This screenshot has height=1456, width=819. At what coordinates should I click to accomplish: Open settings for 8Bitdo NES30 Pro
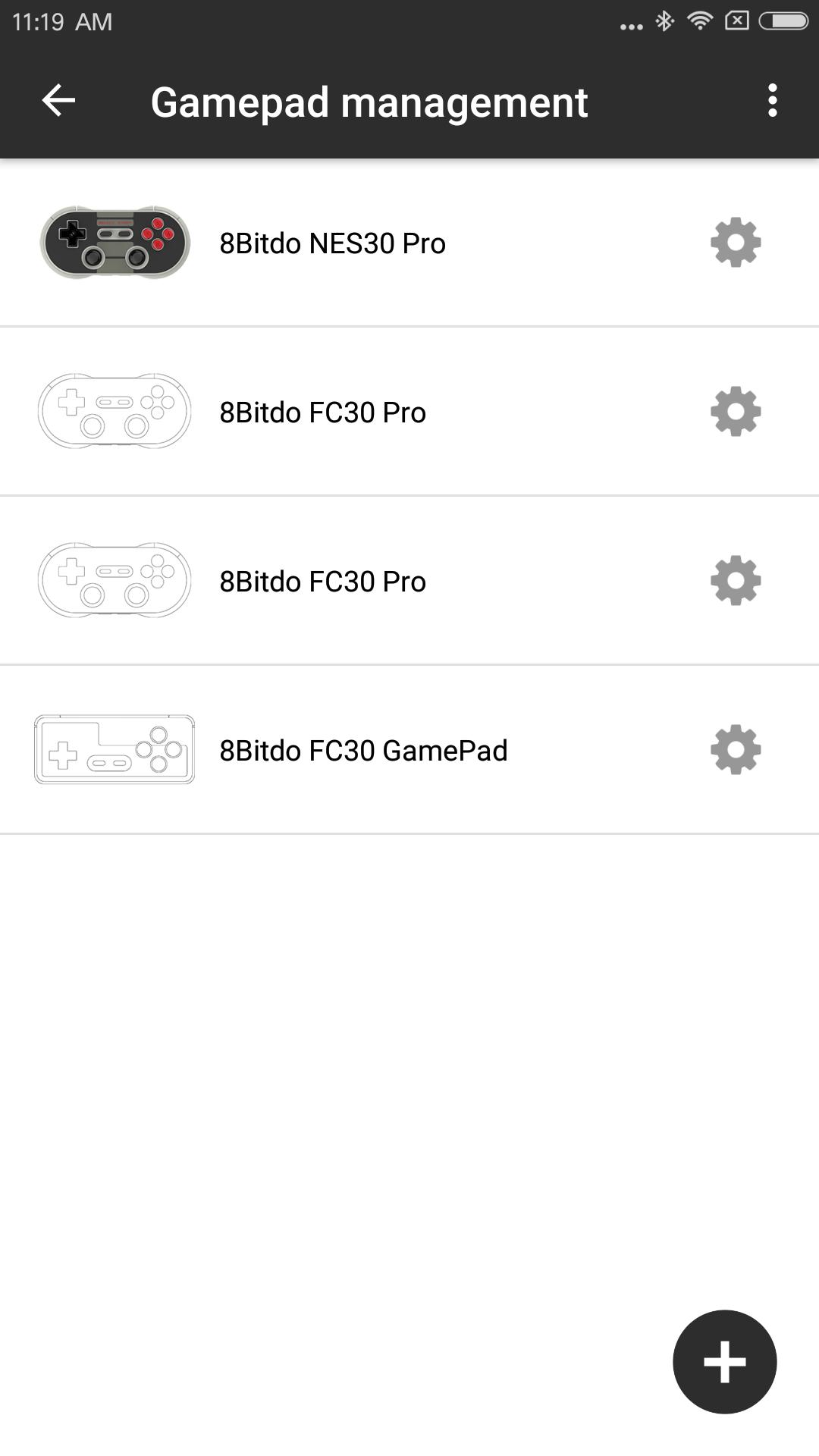pos(733,244)
